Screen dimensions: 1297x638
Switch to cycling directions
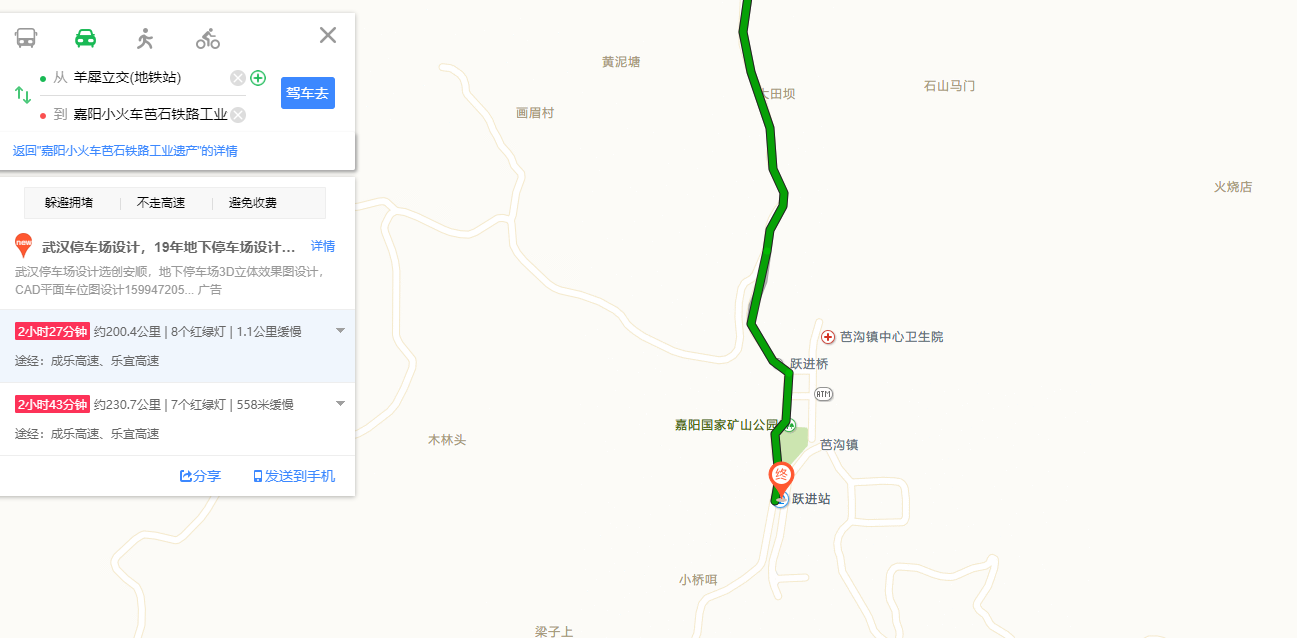click(208, 39)
